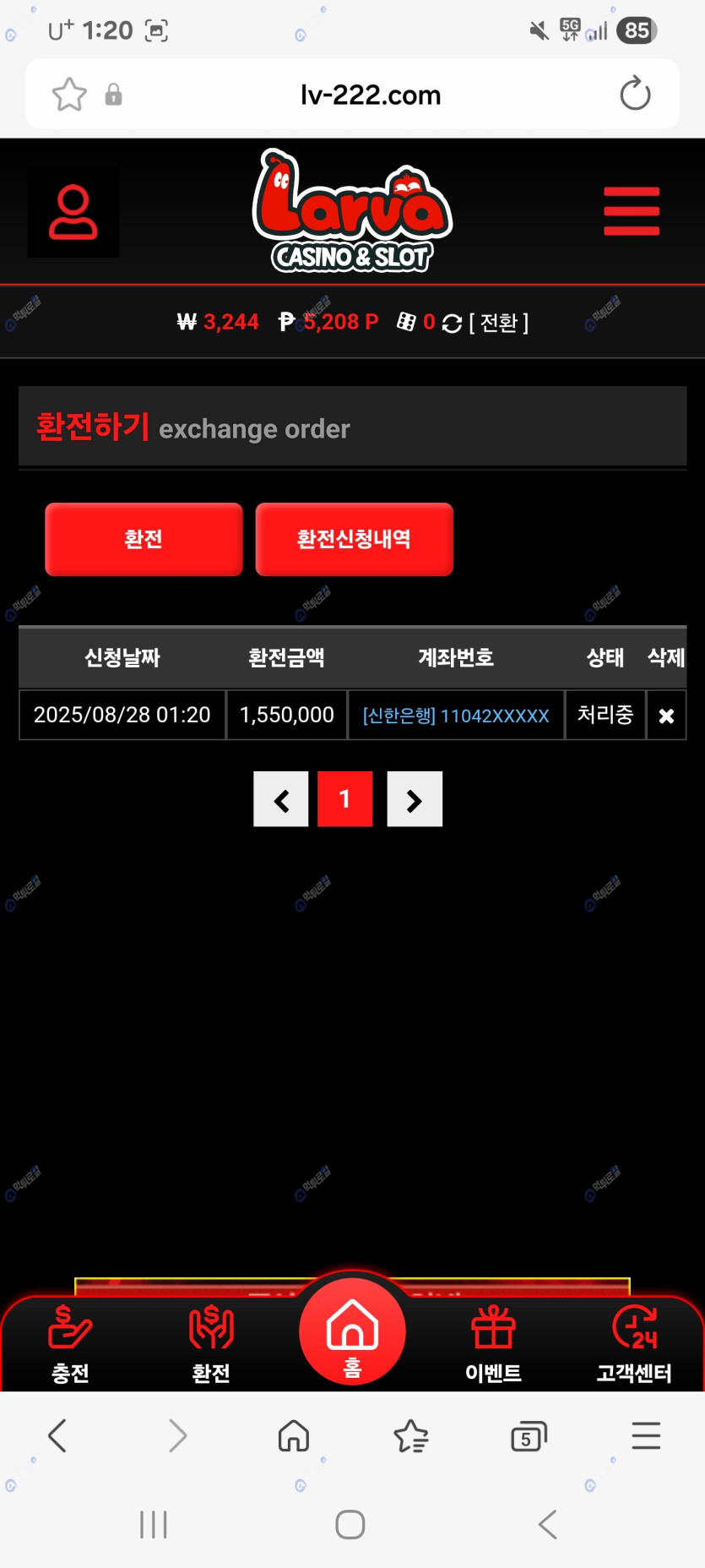Go back with browser back arrow
Viewport: 705px width, 1568px height.
click(57, 1435)
